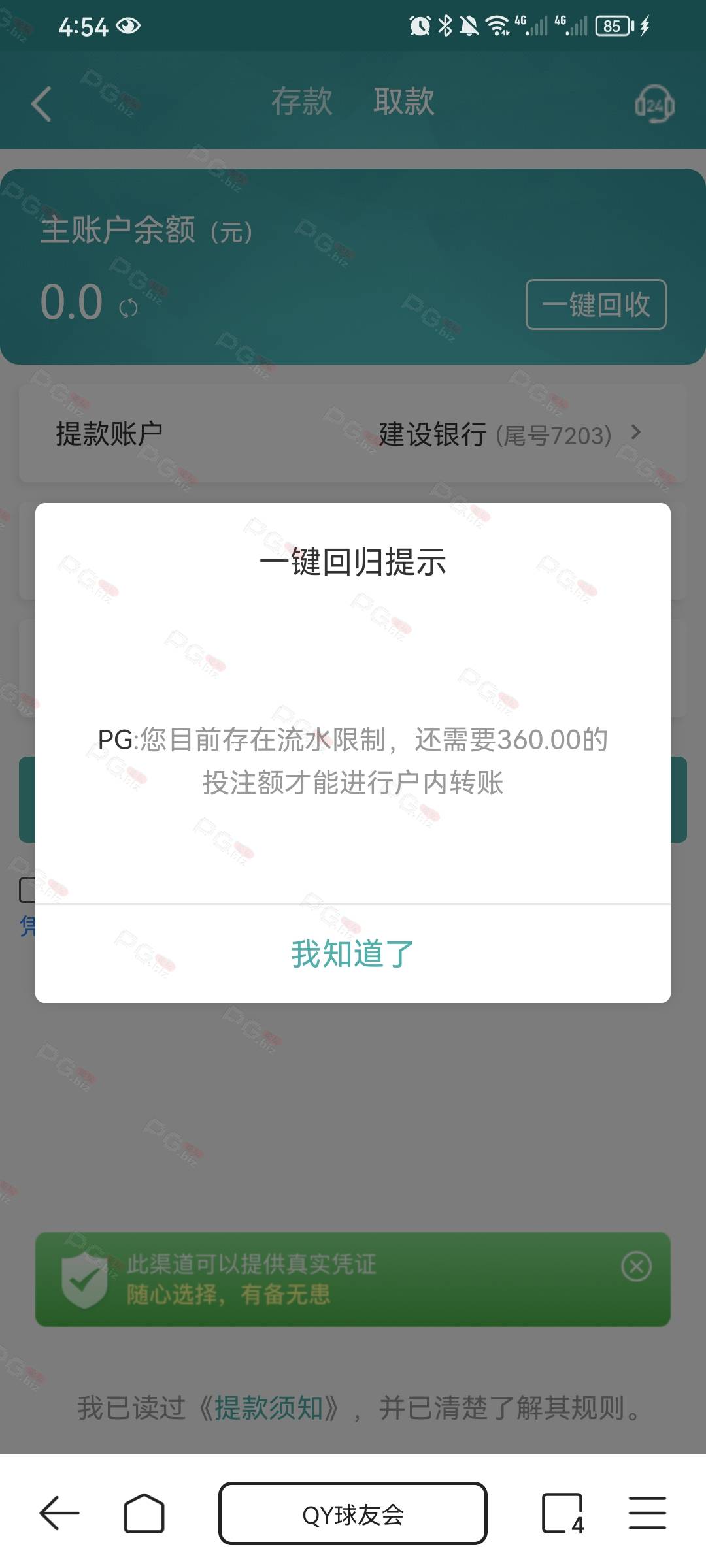
Task: Open 提款账户 建设银行 row
Action: coord(353,434)
